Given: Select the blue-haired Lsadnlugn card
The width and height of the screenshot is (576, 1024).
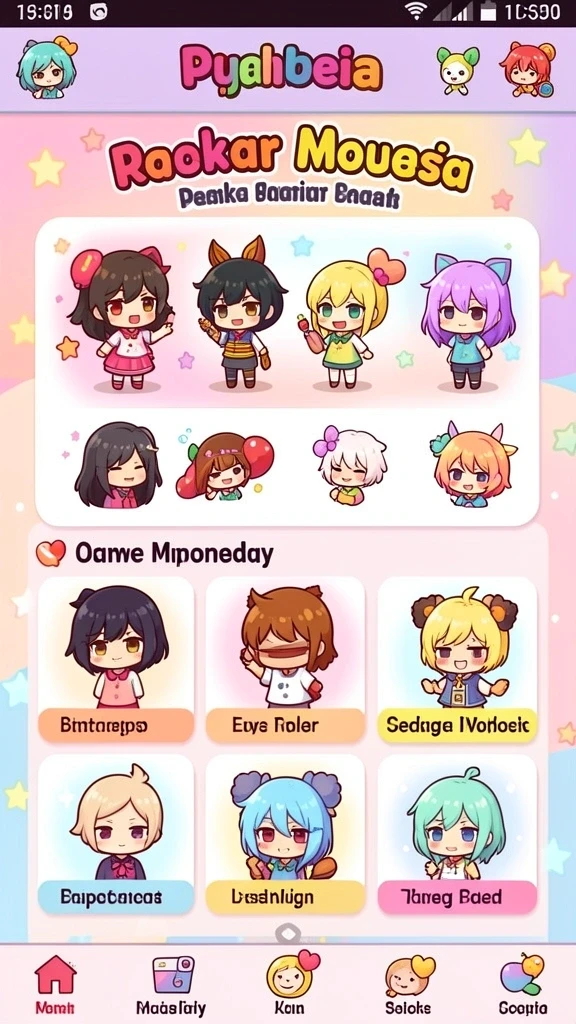Looking at the screenshot, I should 285,835.
